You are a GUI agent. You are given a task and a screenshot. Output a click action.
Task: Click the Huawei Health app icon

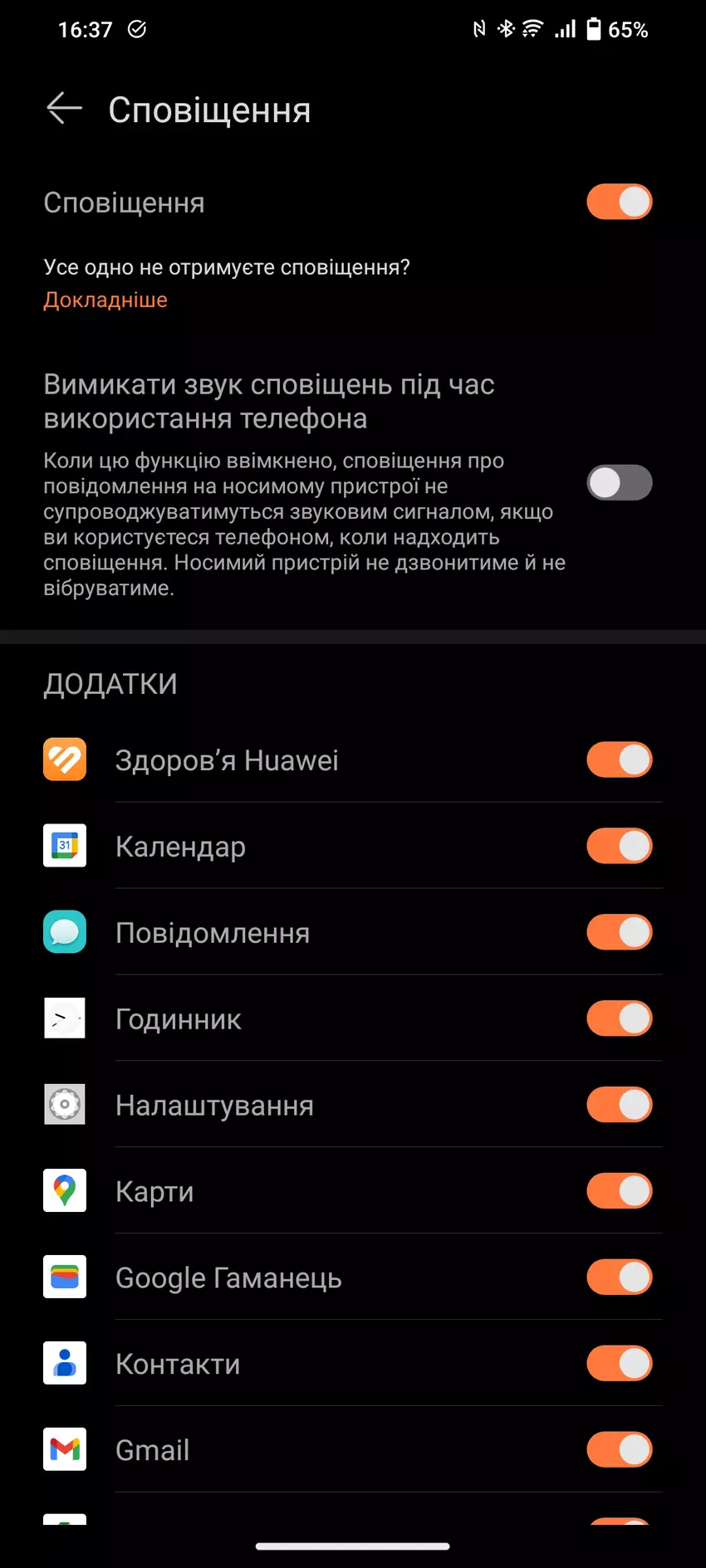tap(64, 759)
